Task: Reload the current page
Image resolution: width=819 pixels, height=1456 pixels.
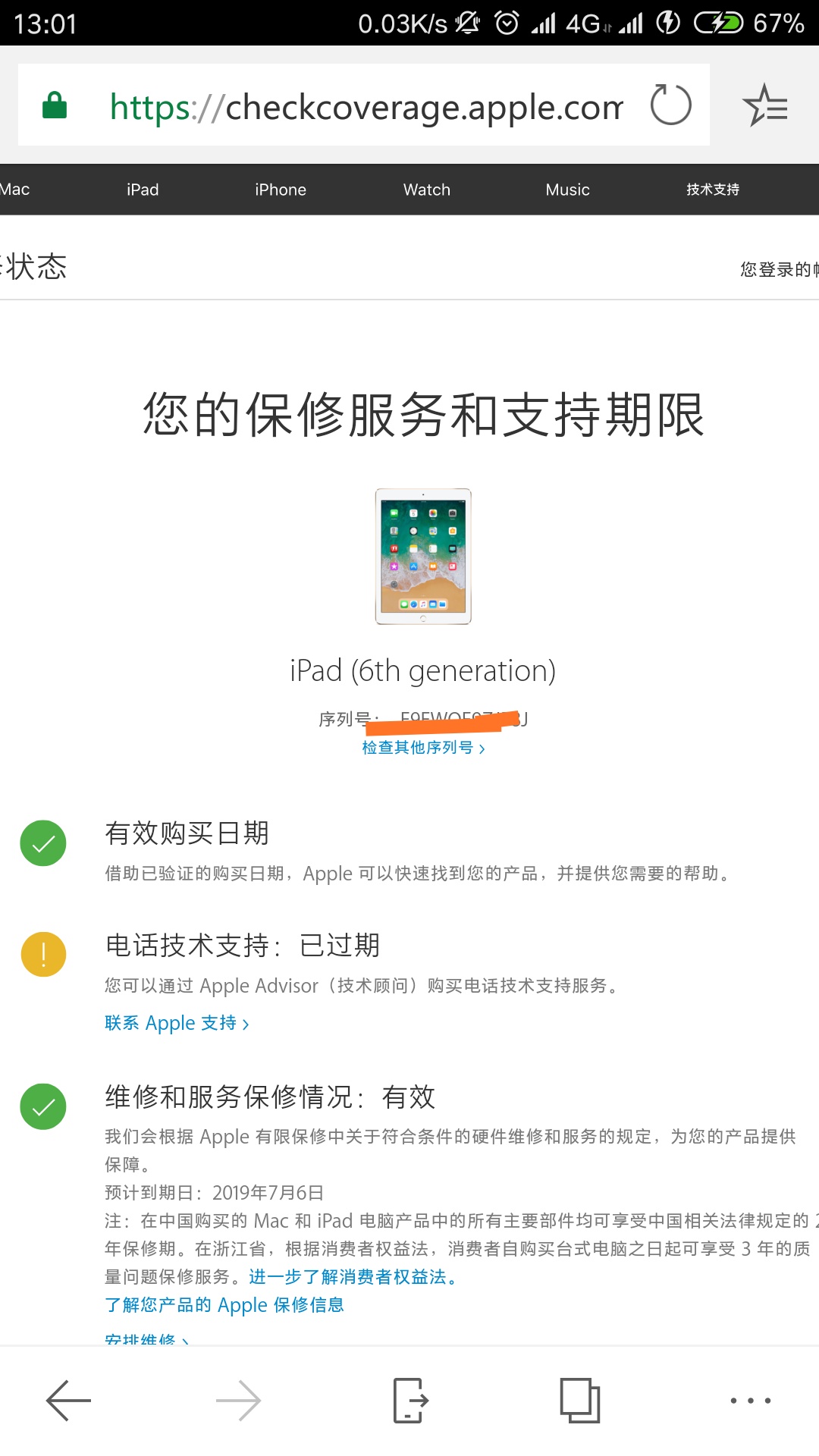Action: [x=670, y=105]
